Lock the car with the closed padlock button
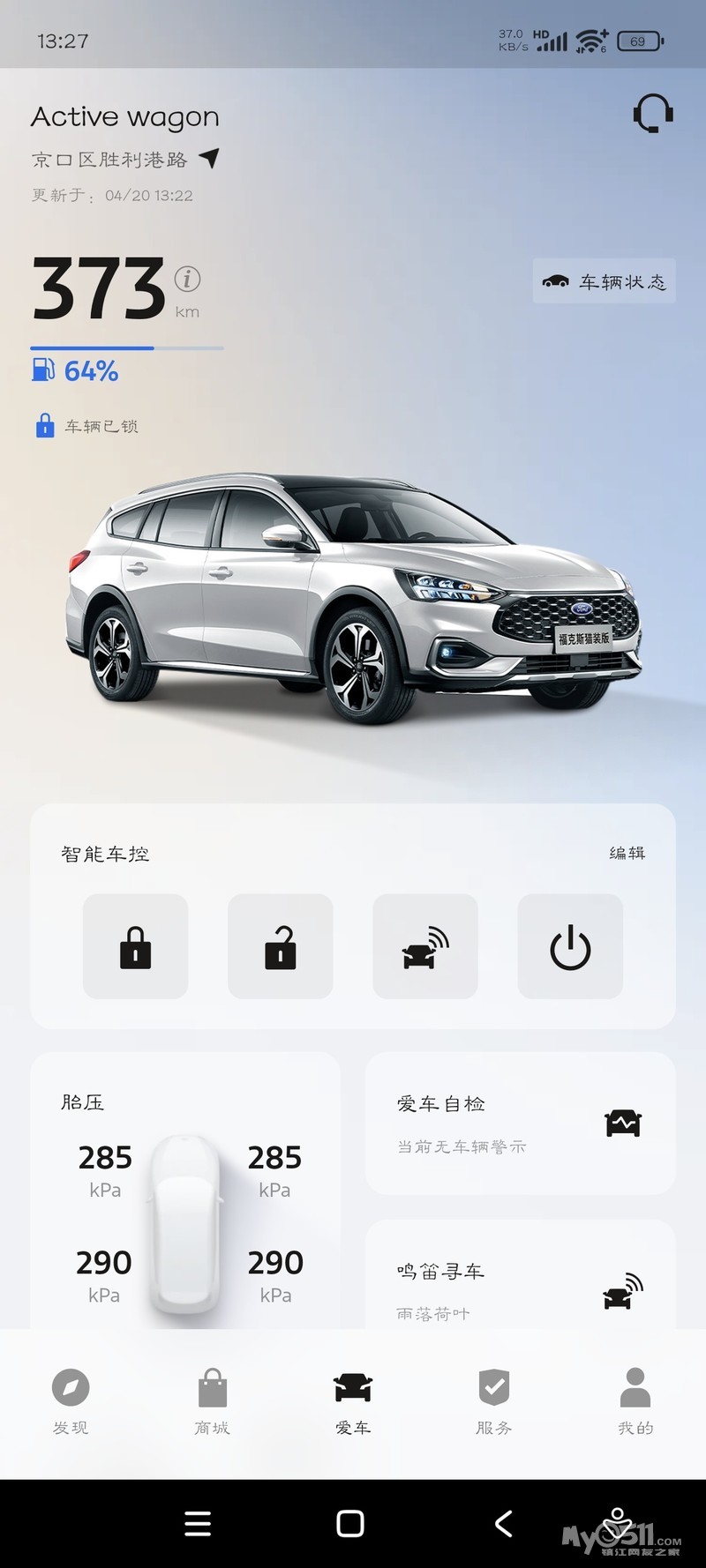The height and width of the screenshot is (1568, 706). [136, 946]
